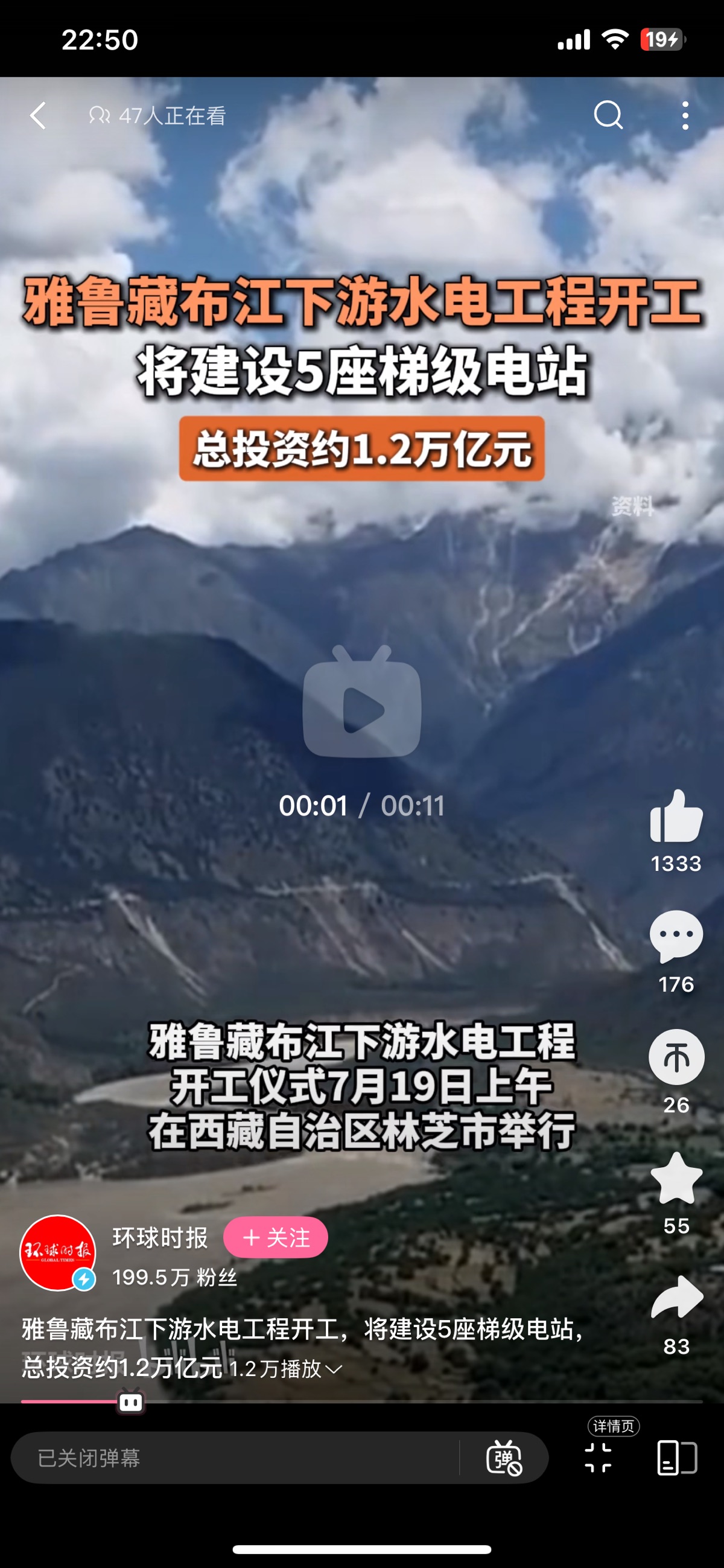The image size is (724, 1568).
Task: Tap the video progress bar scrubber
Action: pyautogui.click(x=131, y=1403)
